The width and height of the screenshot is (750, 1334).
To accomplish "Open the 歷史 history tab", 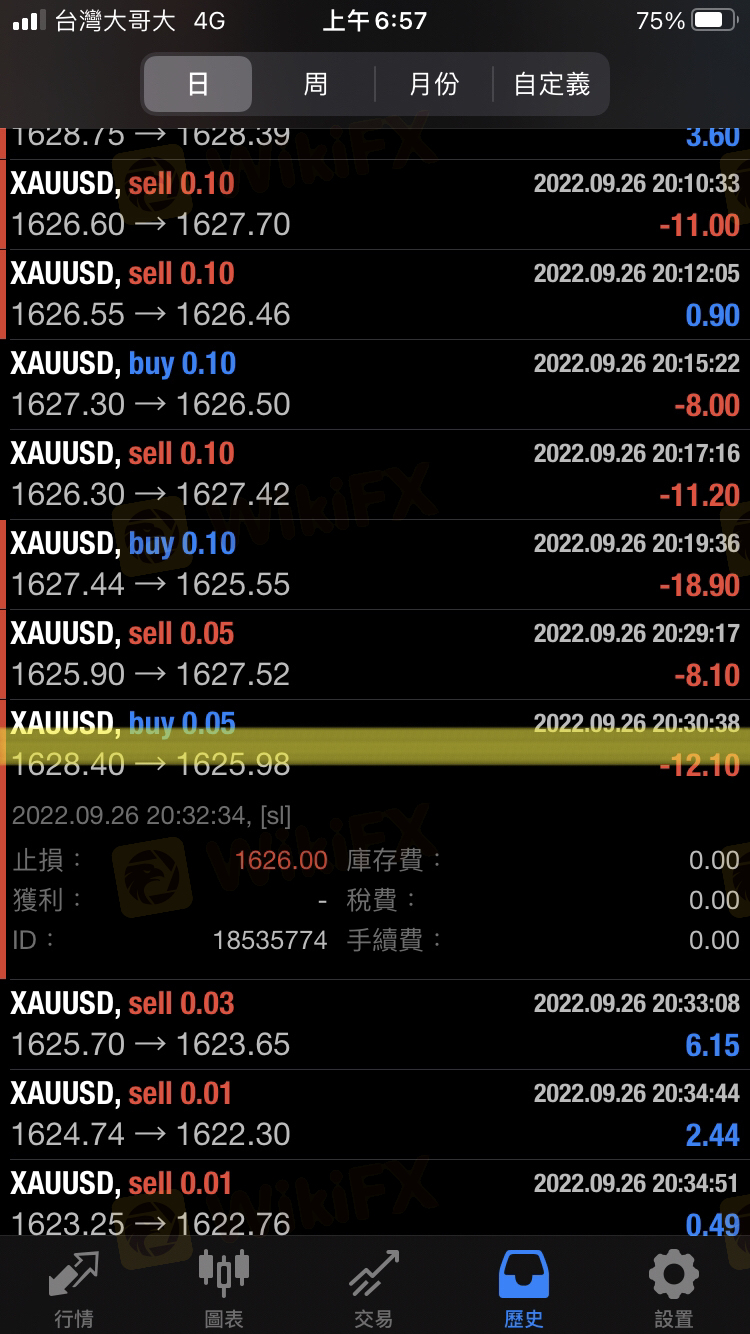I will click(x=524, y=1288).
